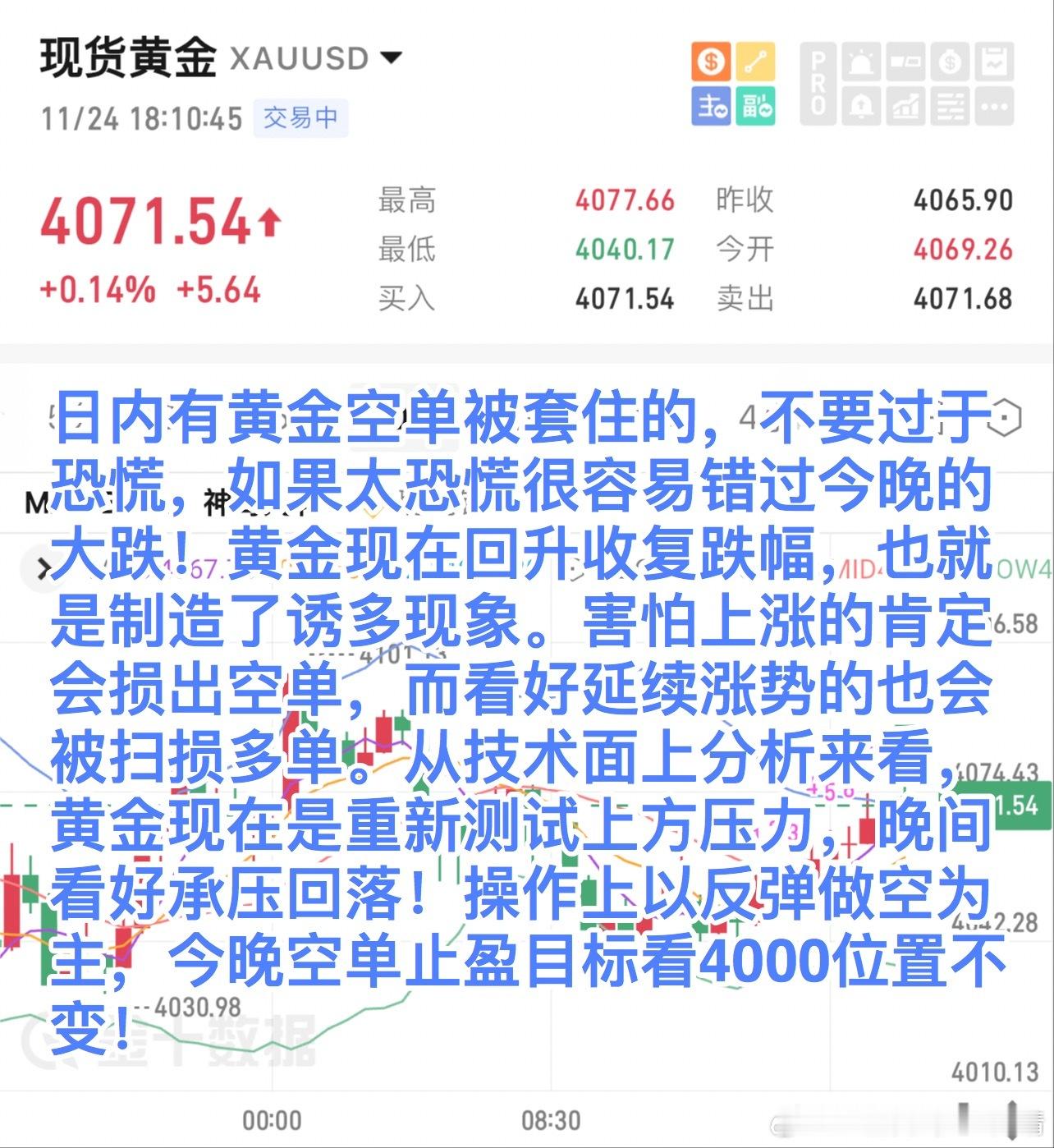Open the rising trend chart icon
This screenshot has width=1054, height=1148.
(x=906, y=105)
